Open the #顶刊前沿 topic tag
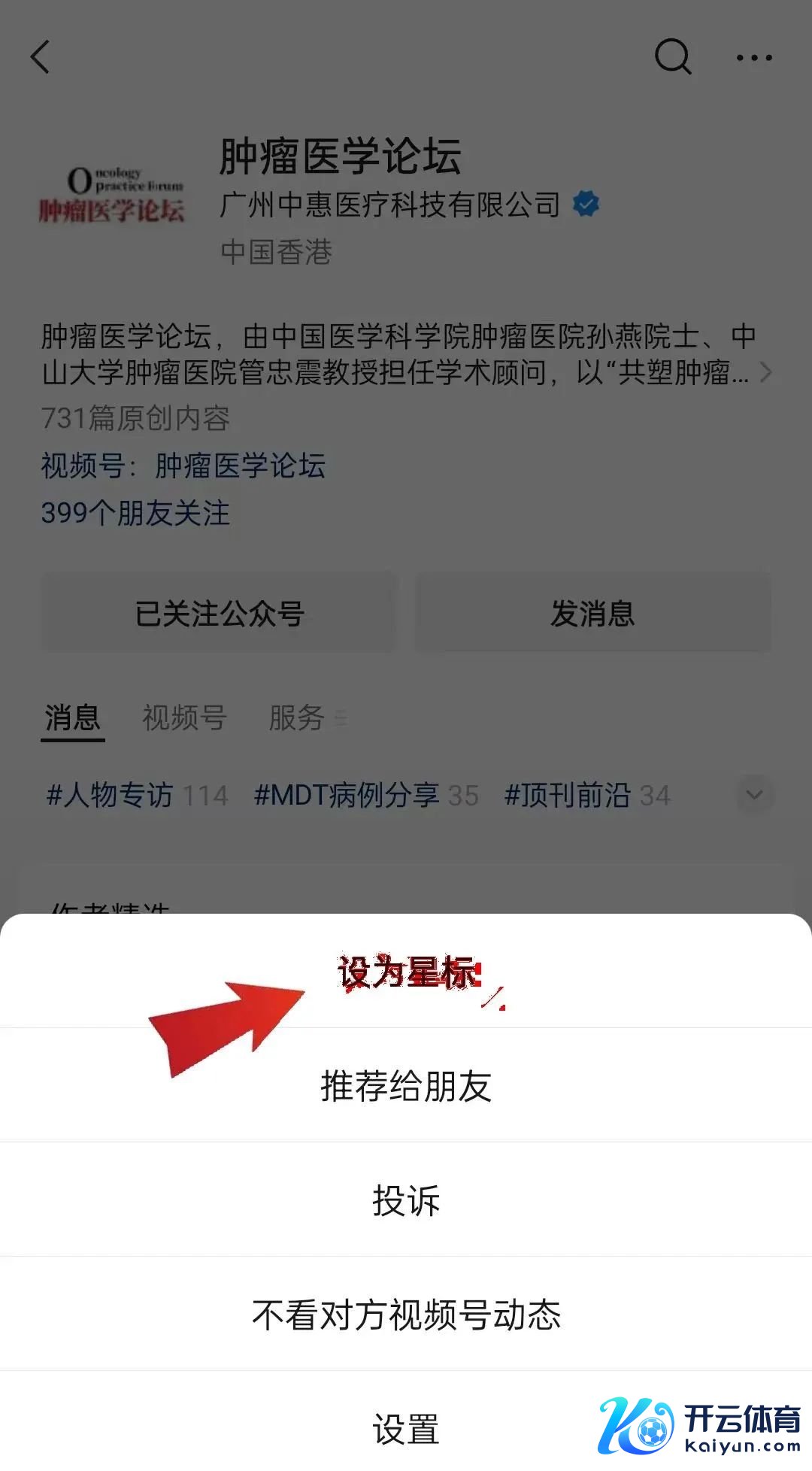Viewport: 812px width, 1471px height. [x=586, y=795]
